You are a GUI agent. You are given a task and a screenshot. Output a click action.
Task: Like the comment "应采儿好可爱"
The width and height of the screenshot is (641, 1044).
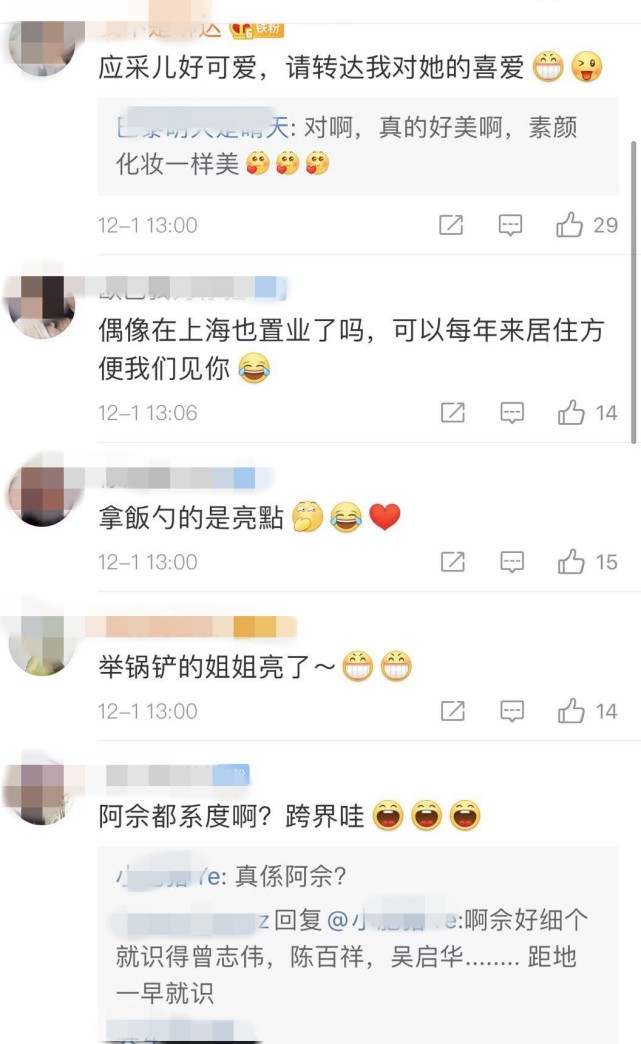(x=570, y=225)
